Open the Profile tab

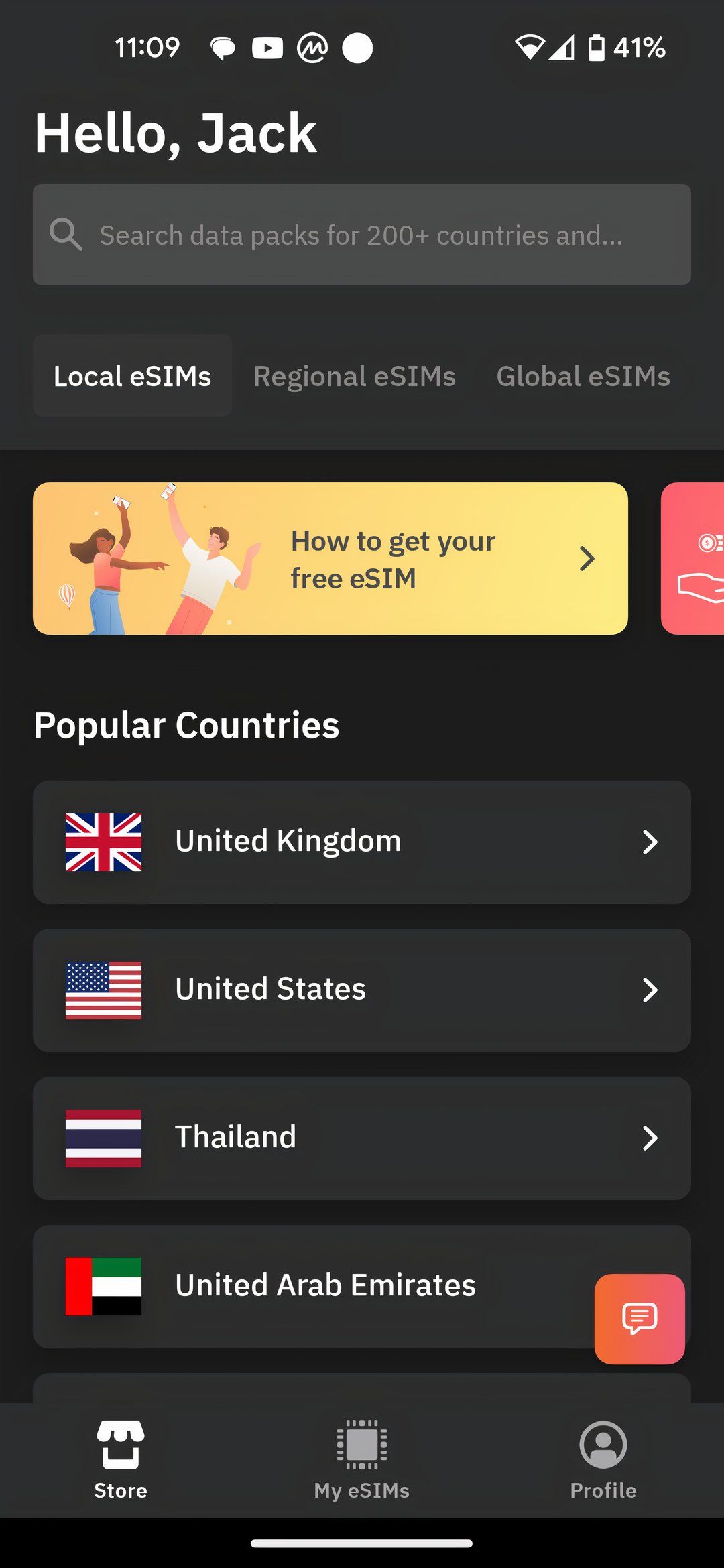click(x=603, y=1461)
